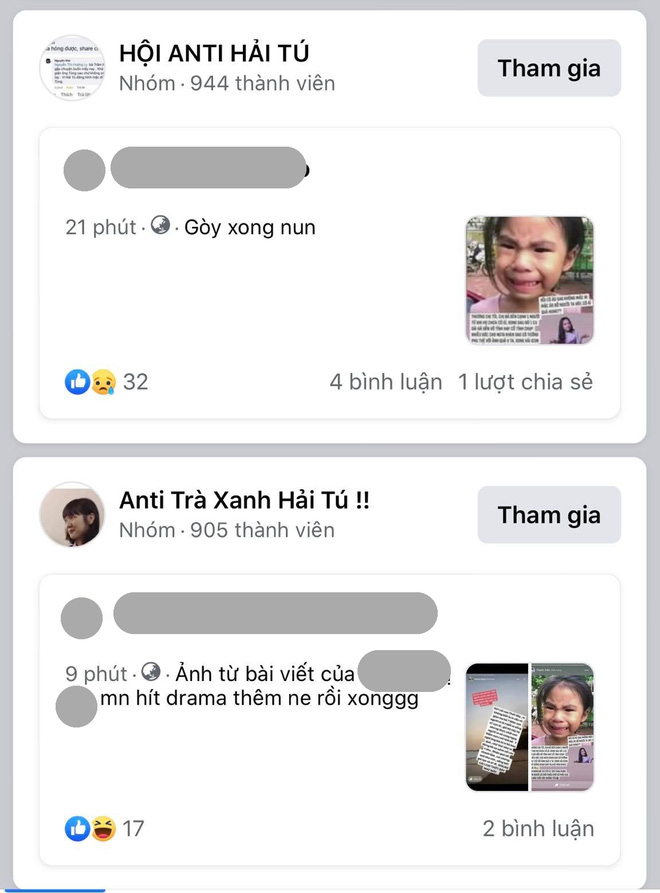660x893 pixels.
Task: Open reactions list showing 17
Action: click(104, 828)
